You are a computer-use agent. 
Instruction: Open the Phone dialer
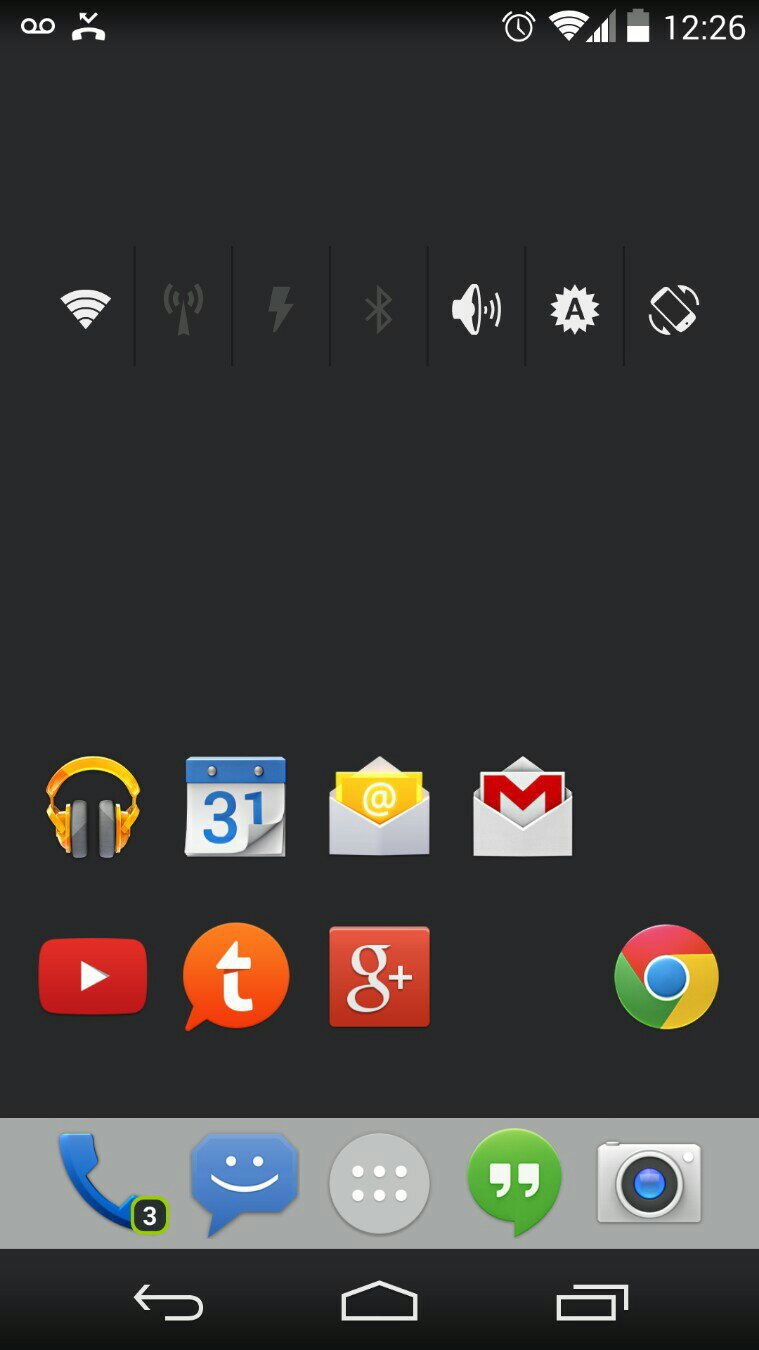tap(105, 1182)
